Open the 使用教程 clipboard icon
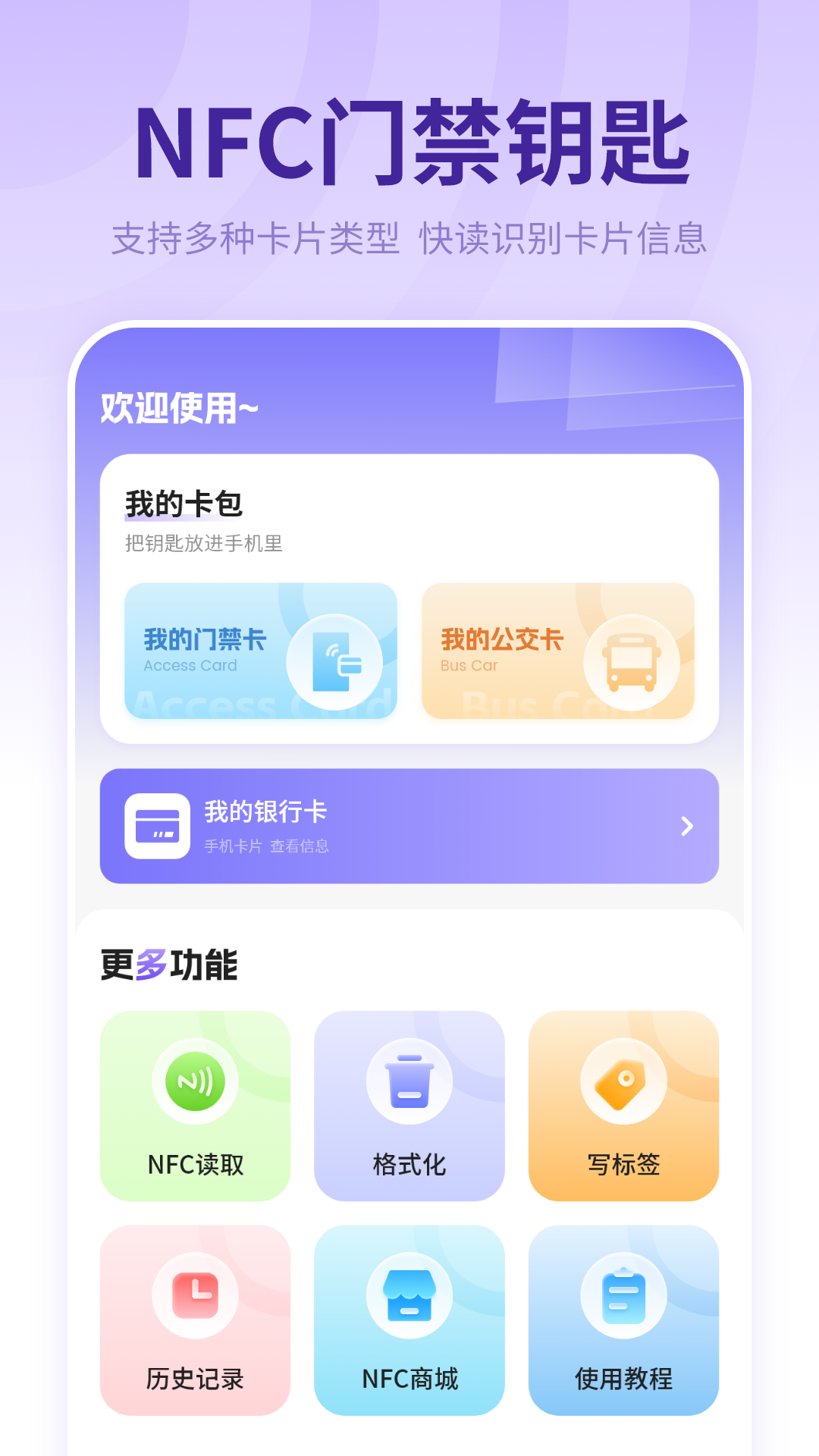Viewport: 819px width, 1456px height. [x=623, y=1297]
